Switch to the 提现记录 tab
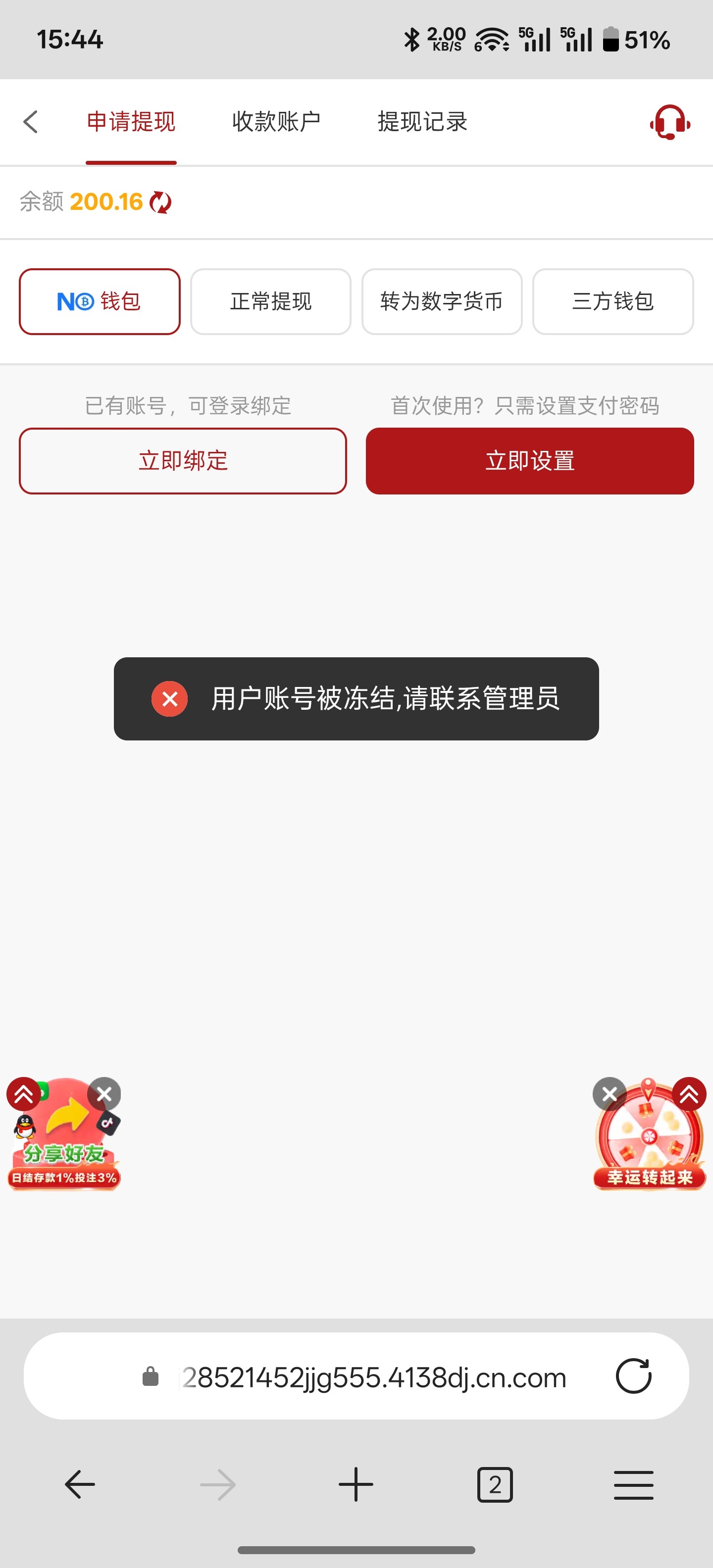 pyautogui.click(x=422, y=122)
